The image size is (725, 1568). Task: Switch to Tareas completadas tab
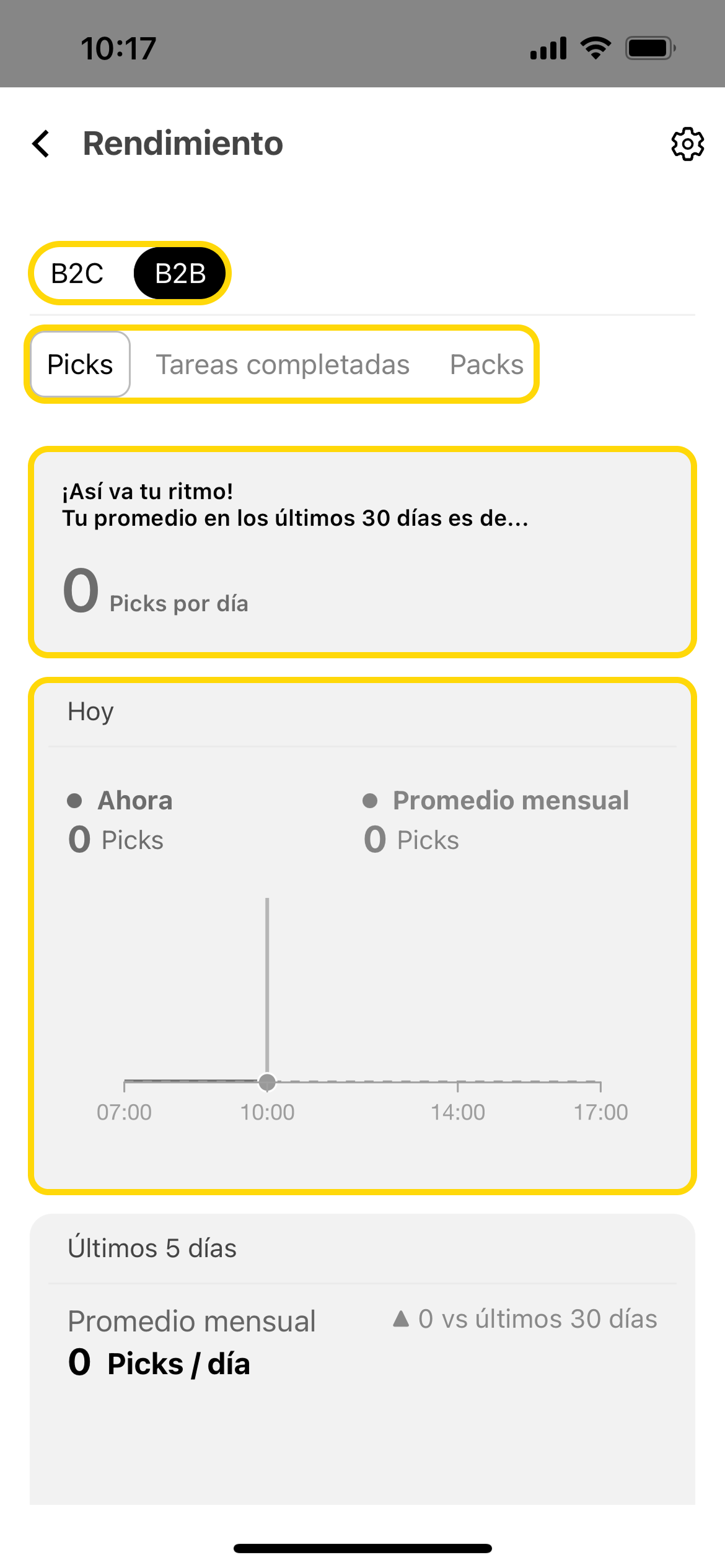(x=283, y=365)
